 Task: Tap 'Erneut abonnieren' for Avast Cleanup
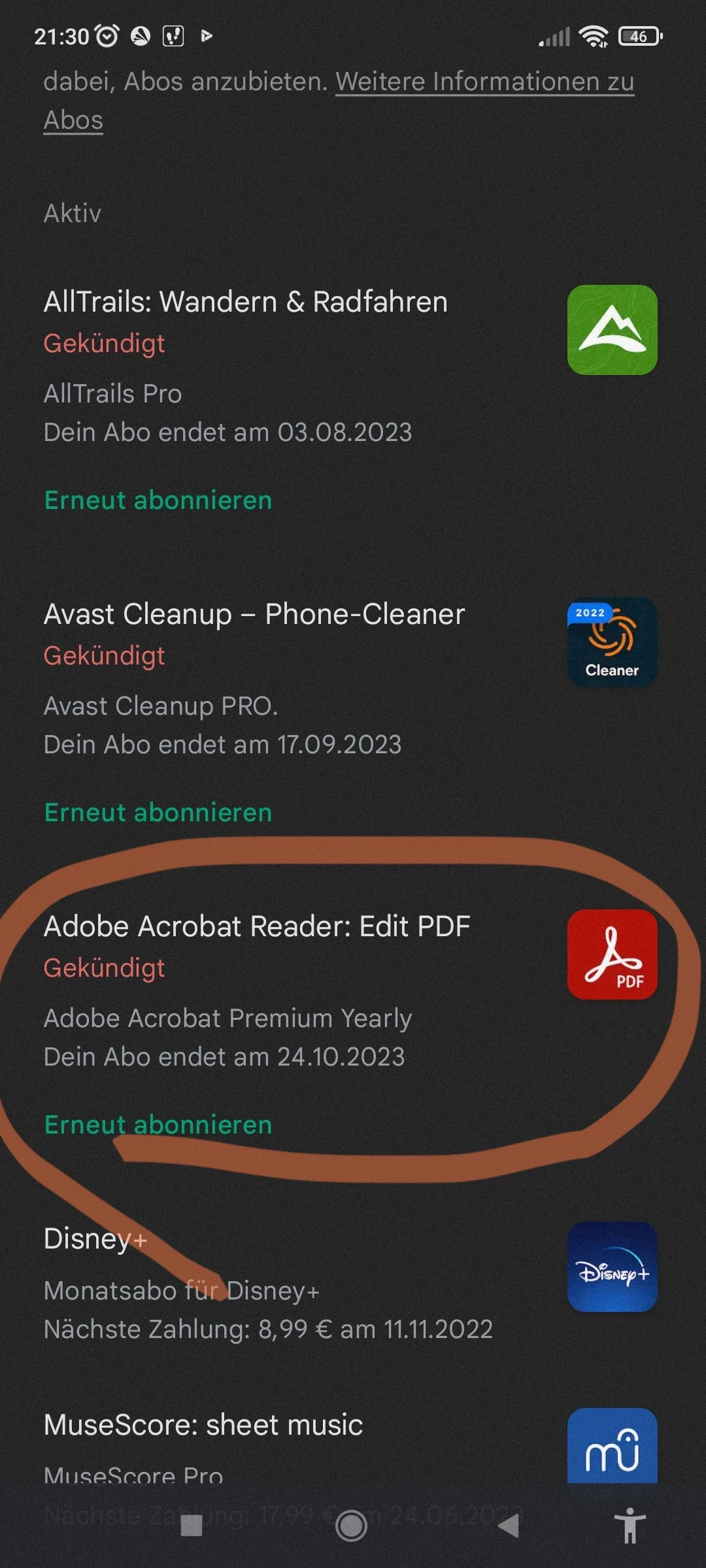(x=158, y=813)
